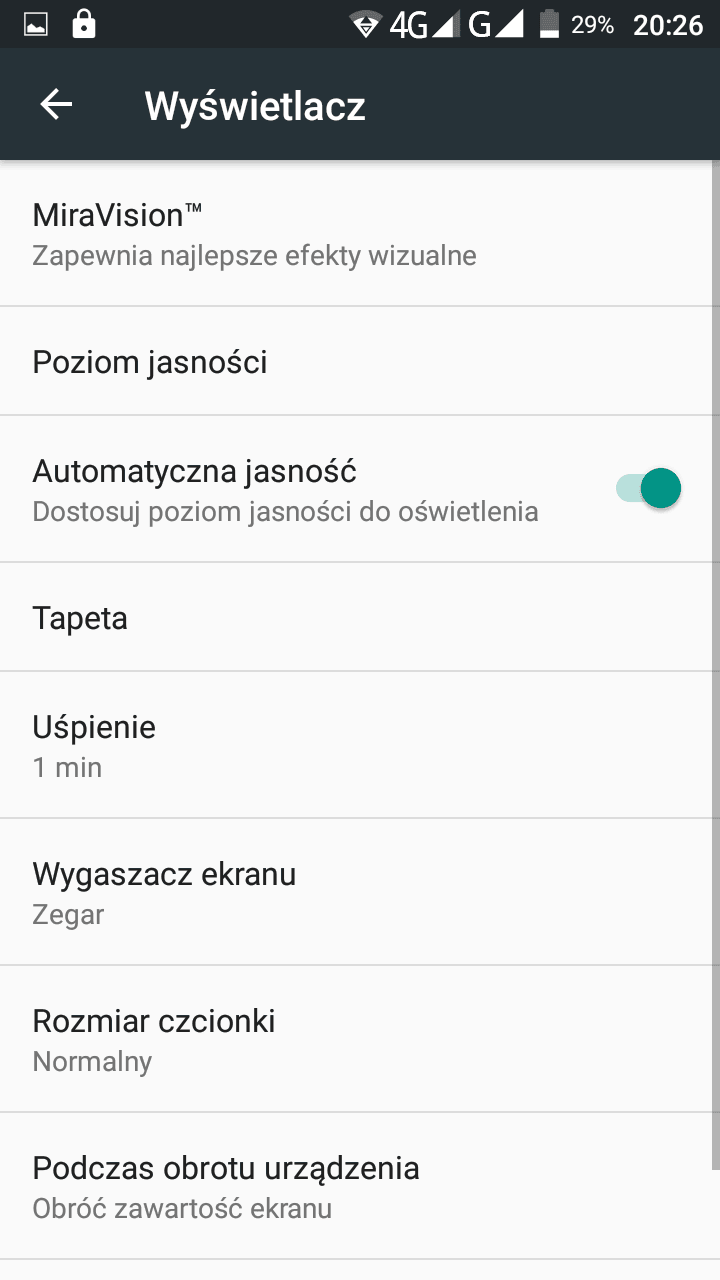This screenshot has width=720, height=1280.
Task: Select Rozmiar czcionki font size option
Action: coord(360,1039)
